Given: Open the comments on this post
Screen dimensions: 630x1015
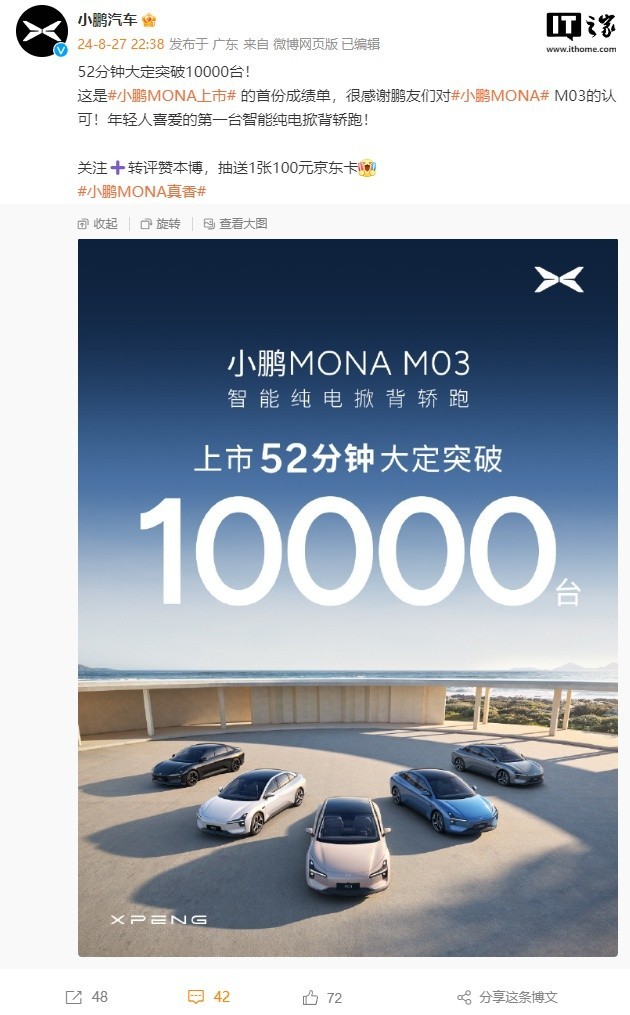Looking at the screenshot, I should (x=210, y=997).
